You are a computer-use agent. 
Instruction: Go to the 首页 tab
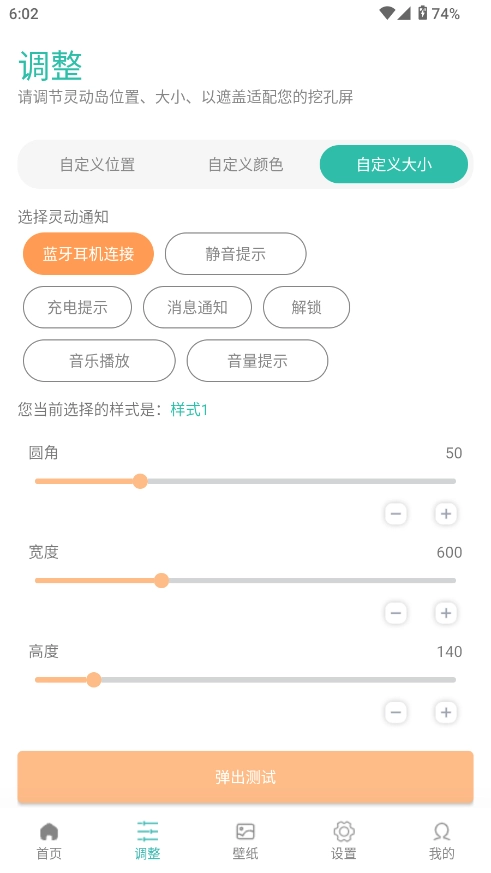tap(49, 841)
